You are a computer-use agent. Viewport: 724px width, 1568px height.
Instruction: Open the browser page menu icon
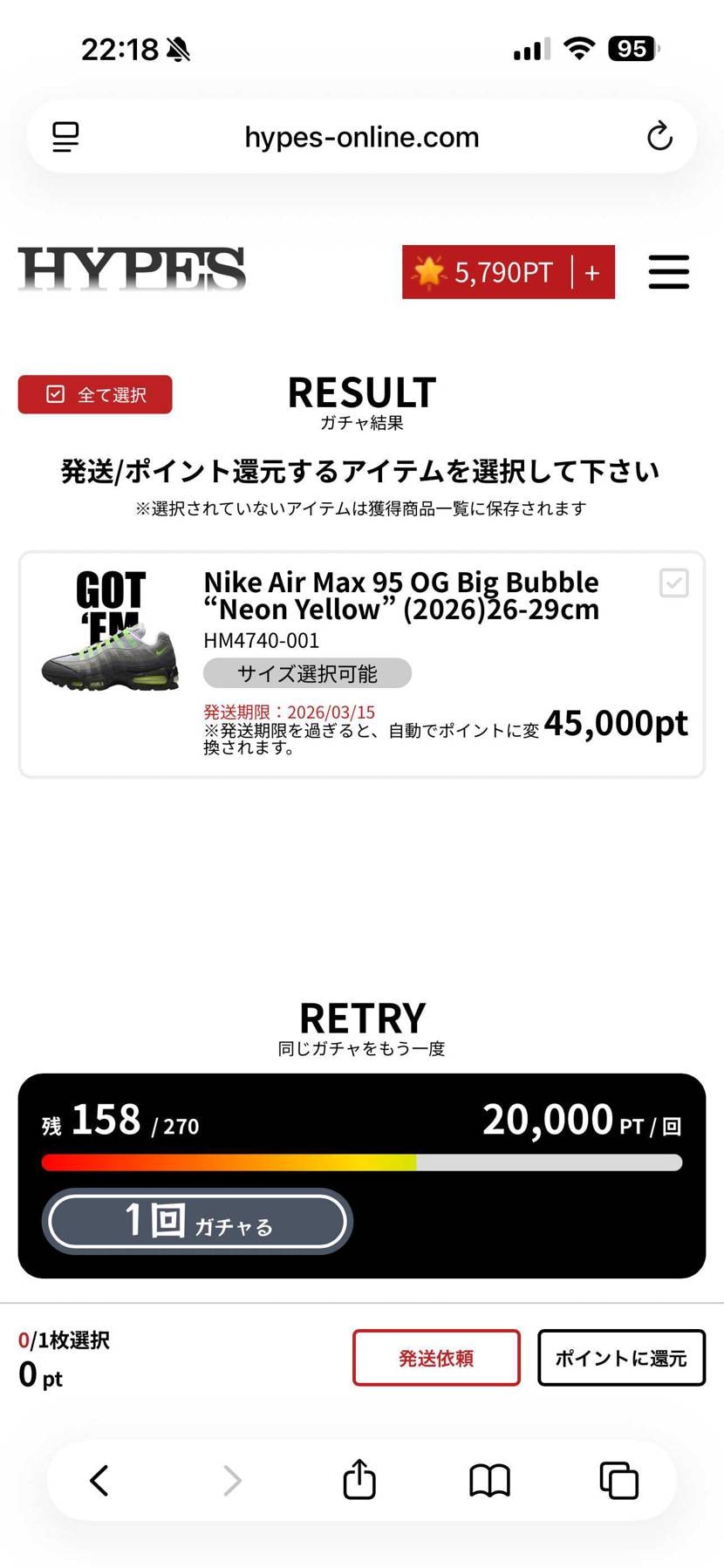tap(65, 137)
